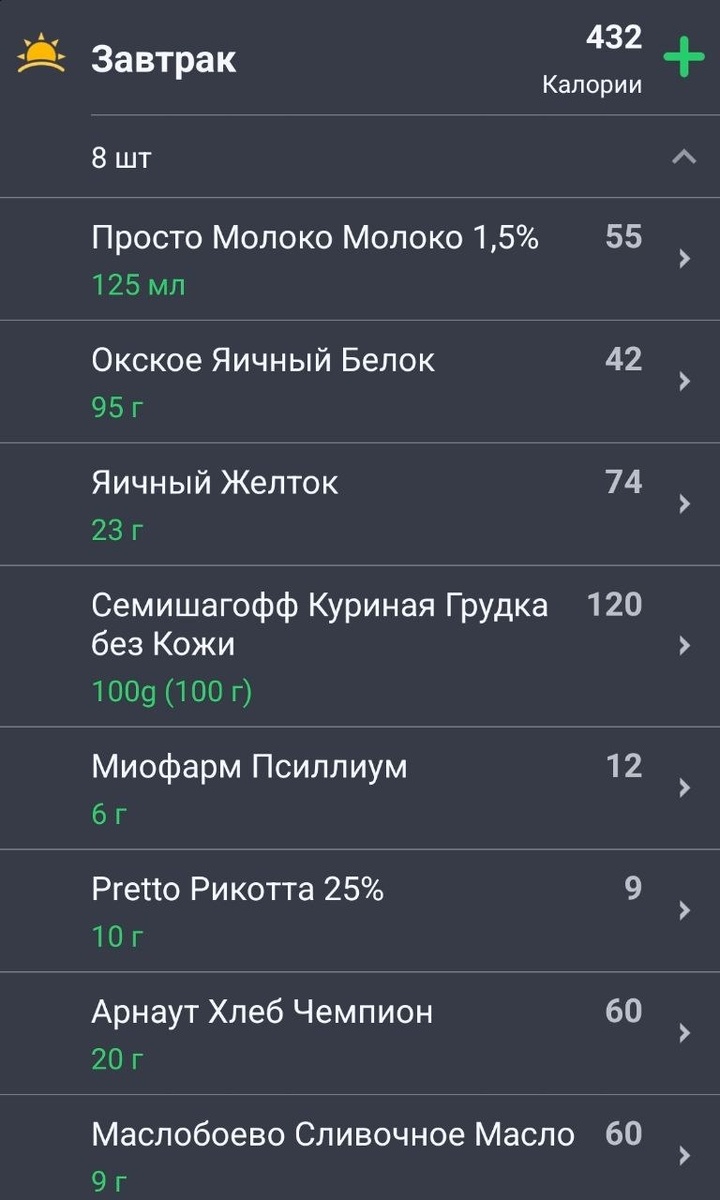
Task: Collapse the 8 шт food list
Action: coord(683,156)
